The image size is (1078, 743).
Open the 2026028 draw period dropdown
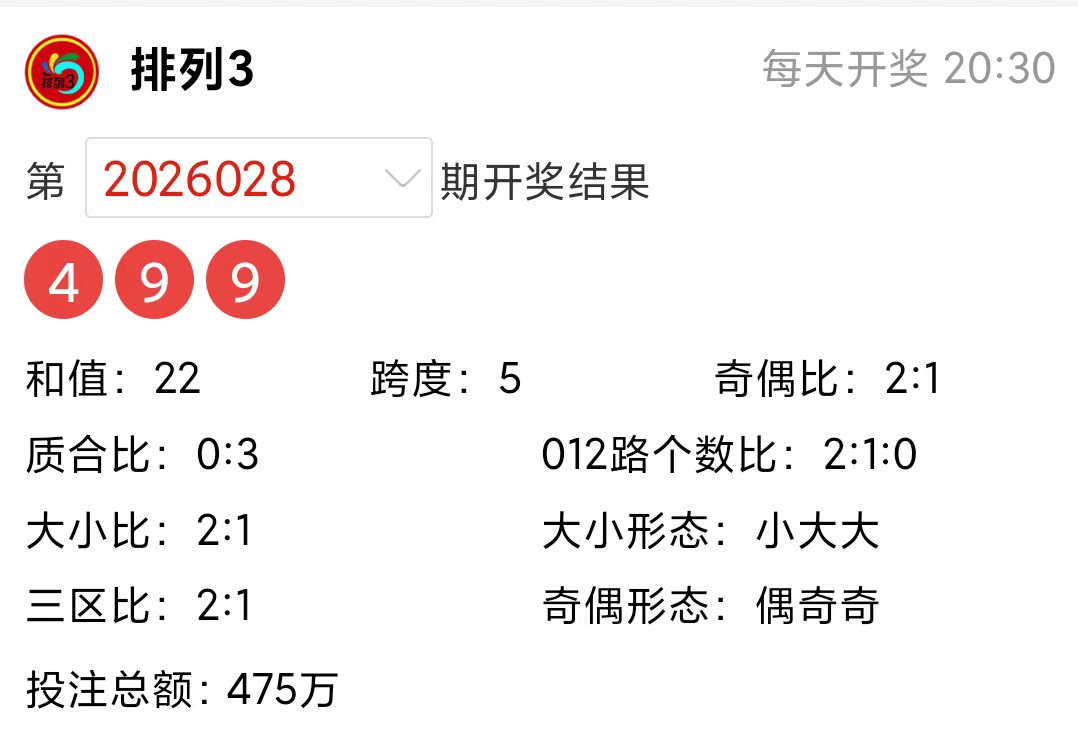259,178
